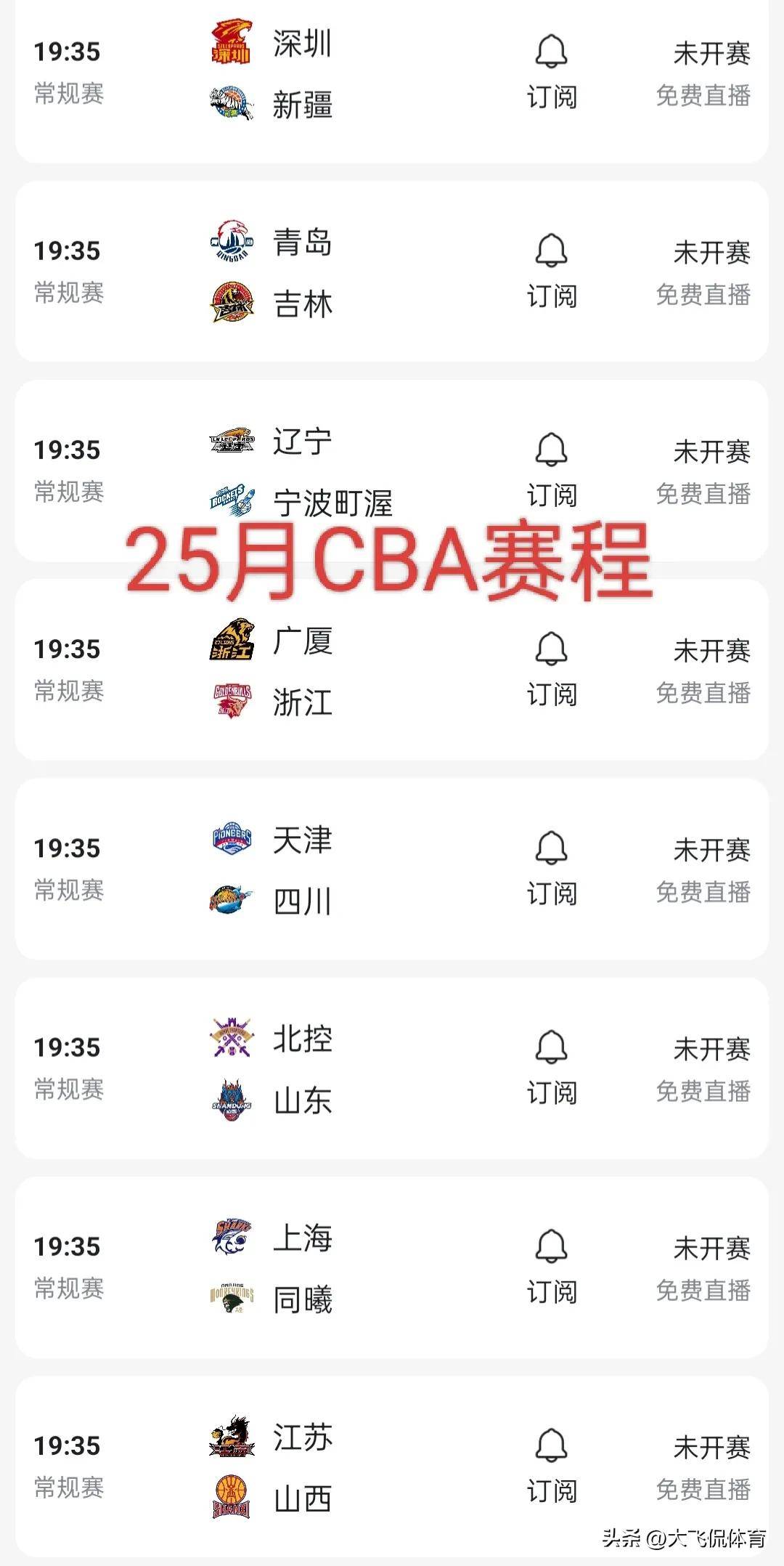
Task: Open the 青岛 vs 吉林 match card
Action: point(407,272)
